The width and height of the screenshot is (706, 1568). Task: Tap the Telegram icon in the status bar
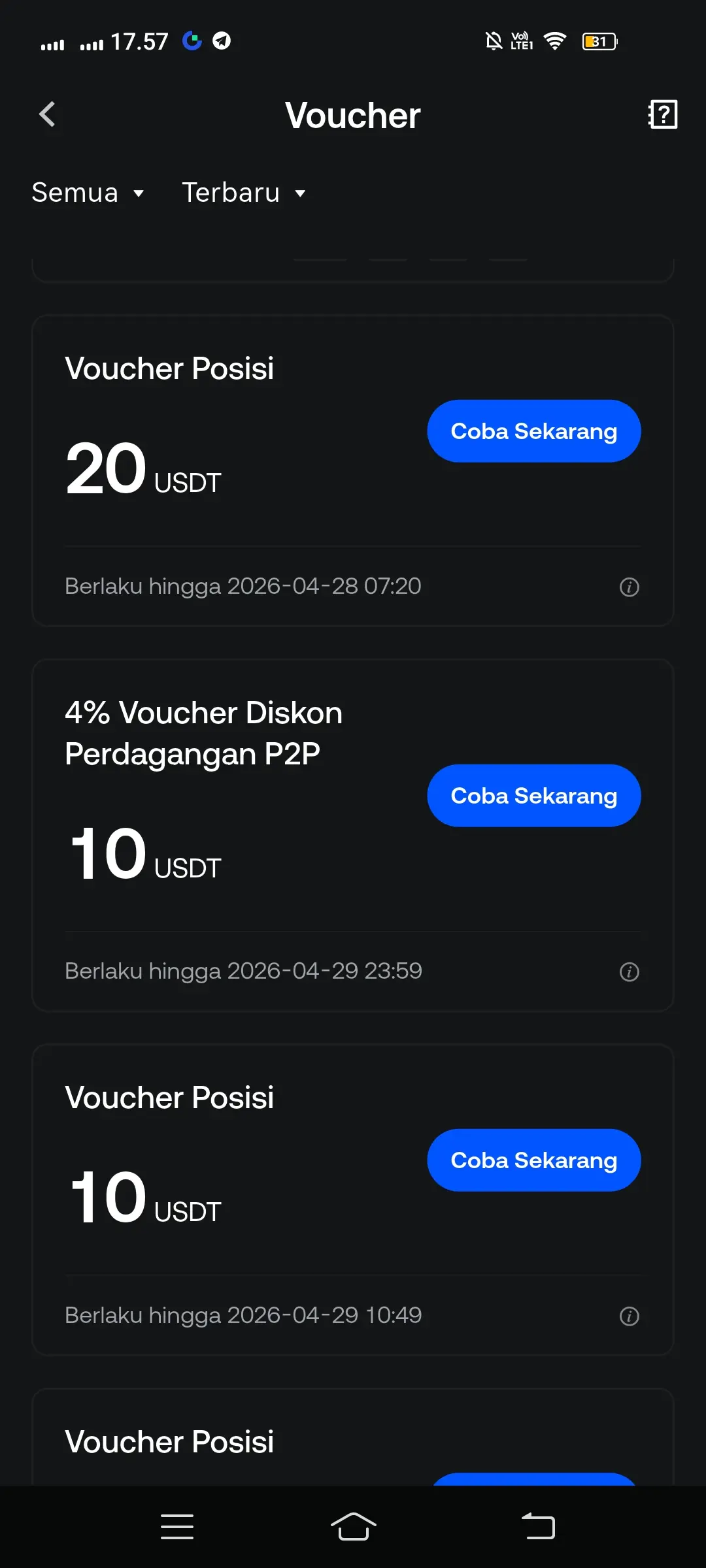click(221, 41)
